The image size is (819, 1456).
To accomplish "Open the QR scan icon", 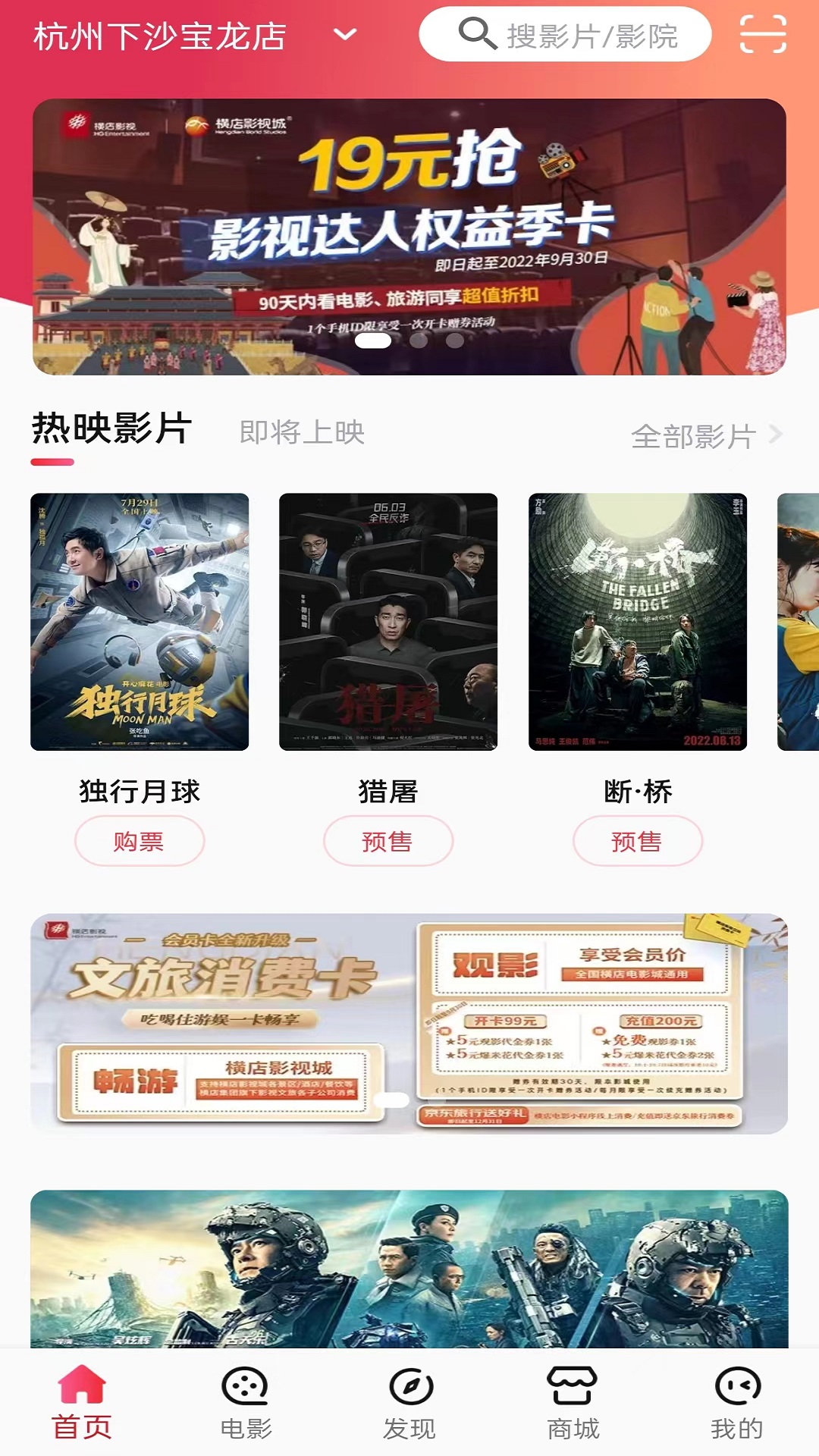I will point(762,35).
